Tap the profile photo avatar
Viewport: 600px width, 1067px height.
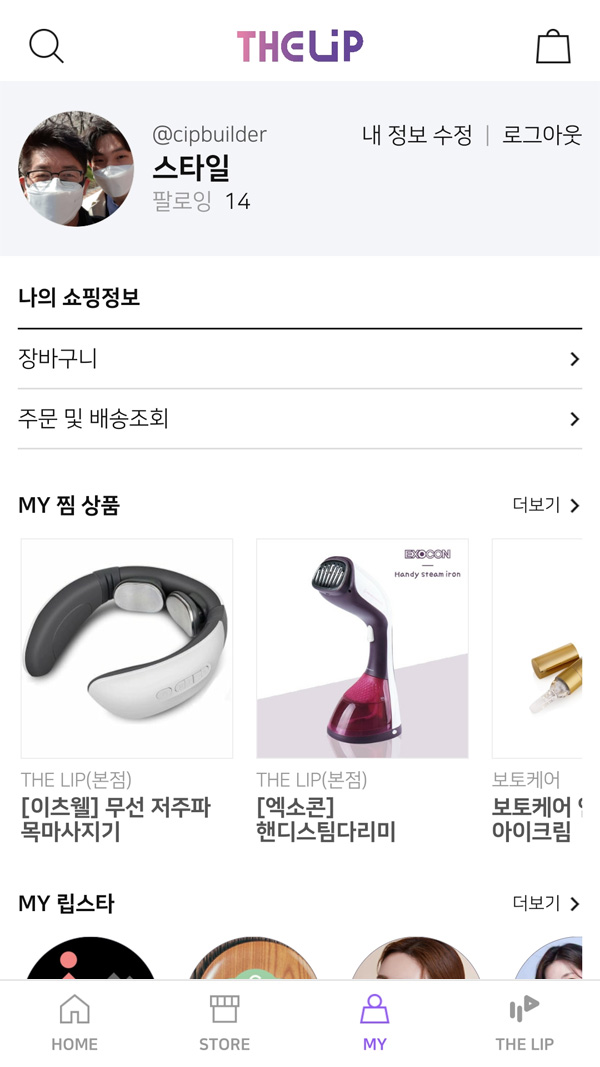[x=76, y=169]
